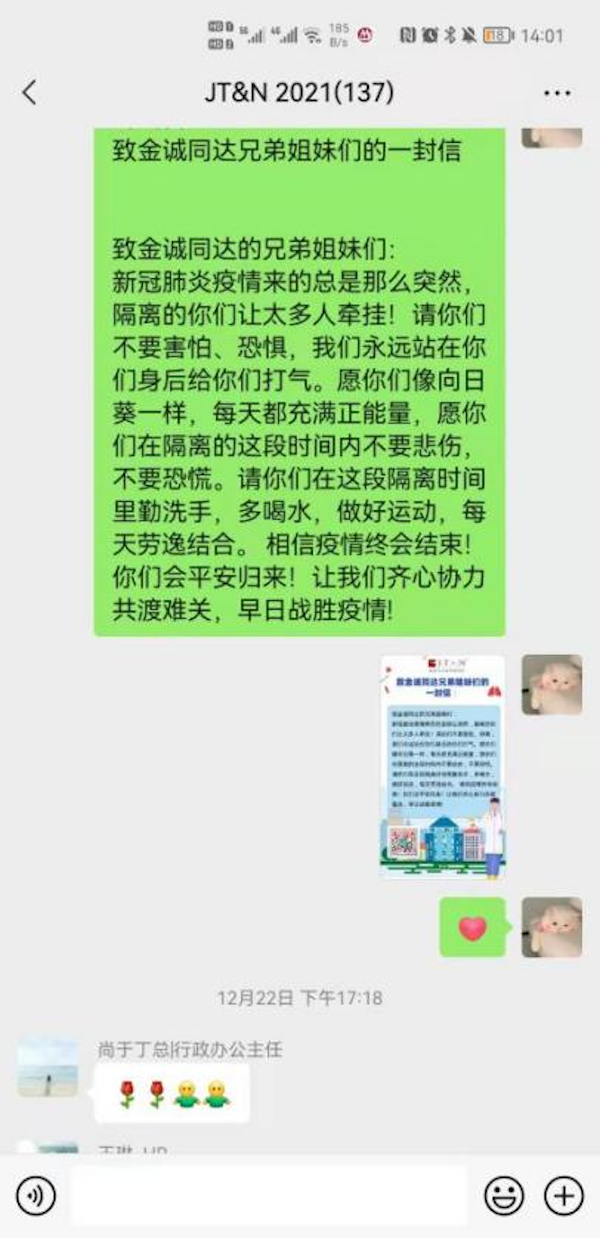
Task: Open the plus attachments menu
Action: pos(563,1195)
